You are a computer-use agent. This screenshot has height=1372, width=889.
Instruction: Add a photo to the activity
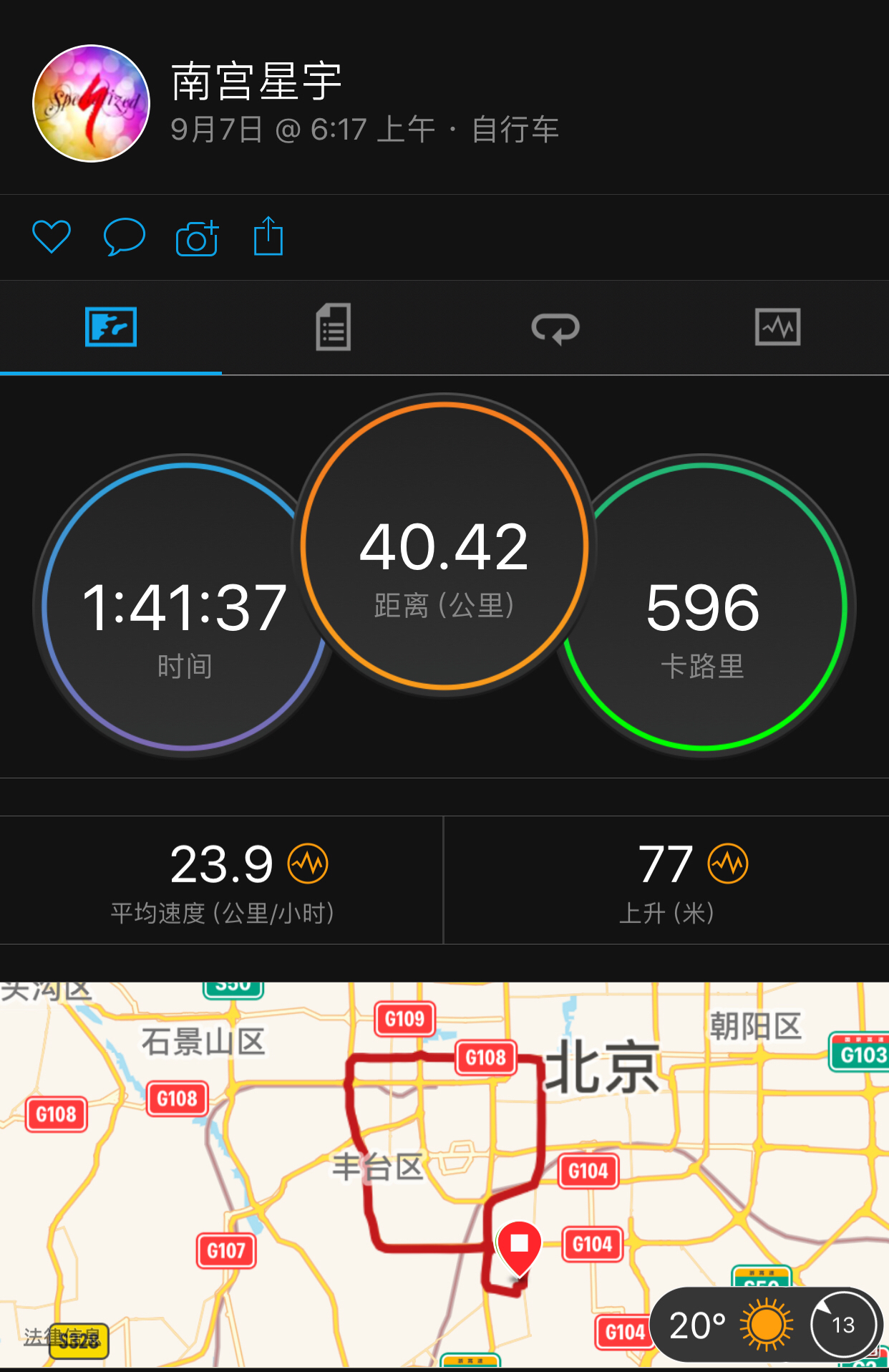point(197,238)
